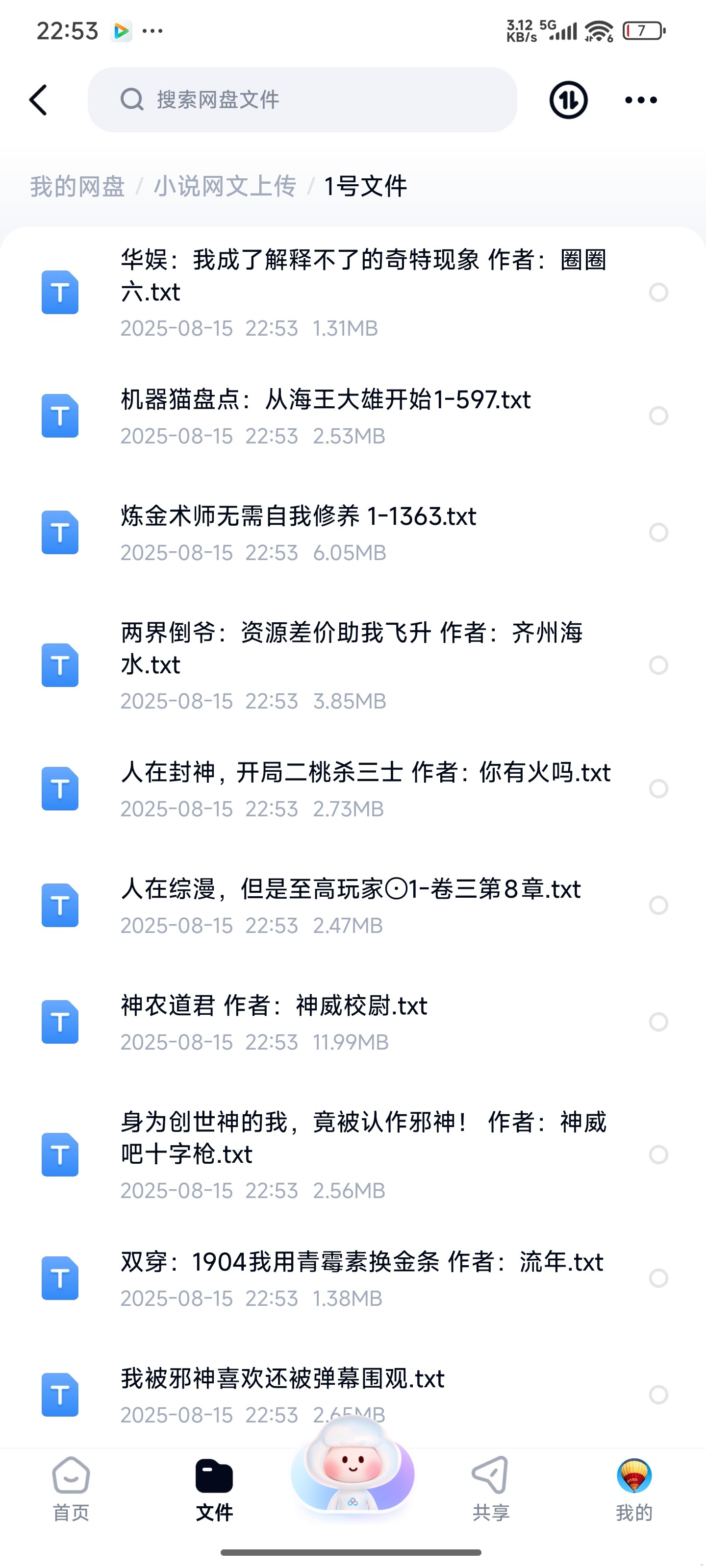
Task: Select the 华娱：我成了解释不了的奇特现象 file
Action: 658,292
